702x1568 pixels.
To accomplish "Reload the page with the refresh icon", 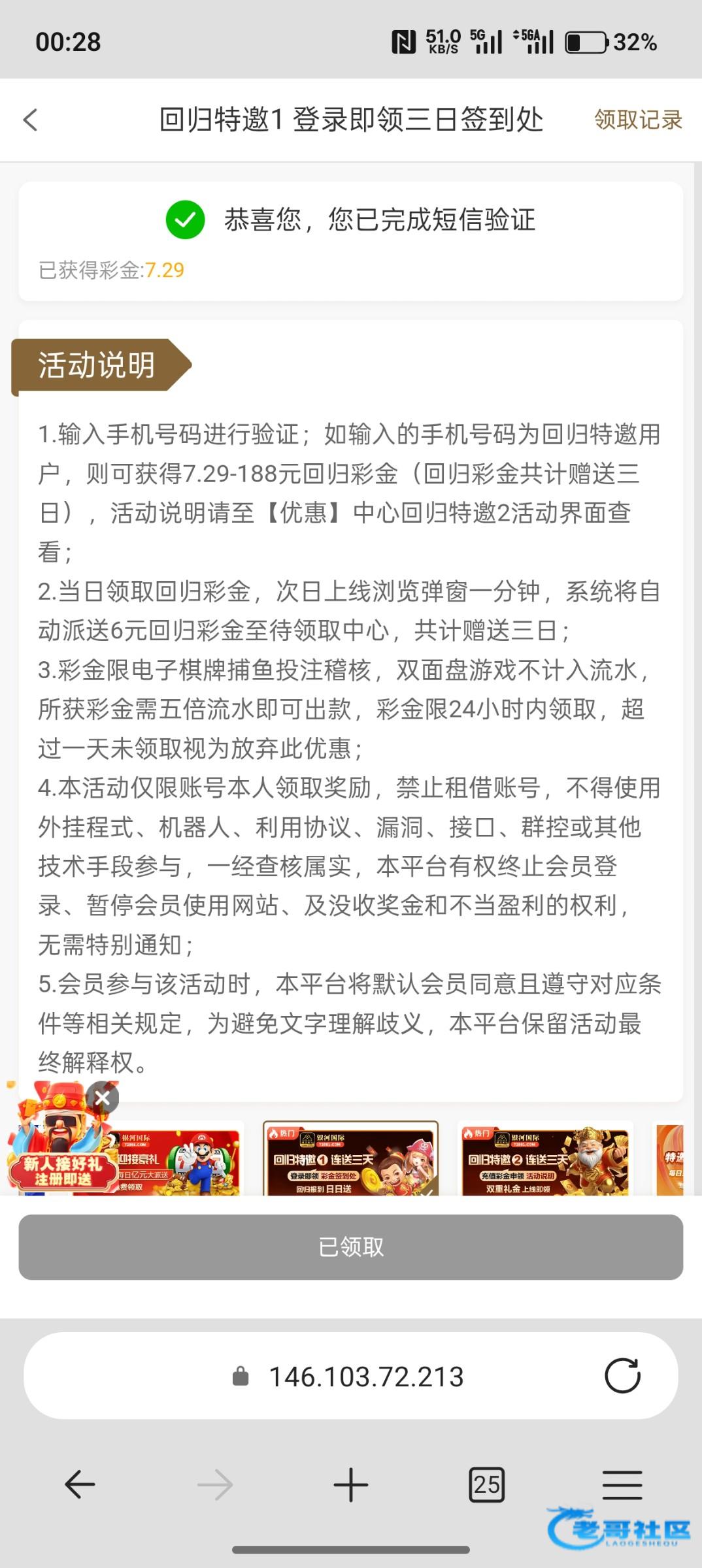I will [x=622, y=1375].
